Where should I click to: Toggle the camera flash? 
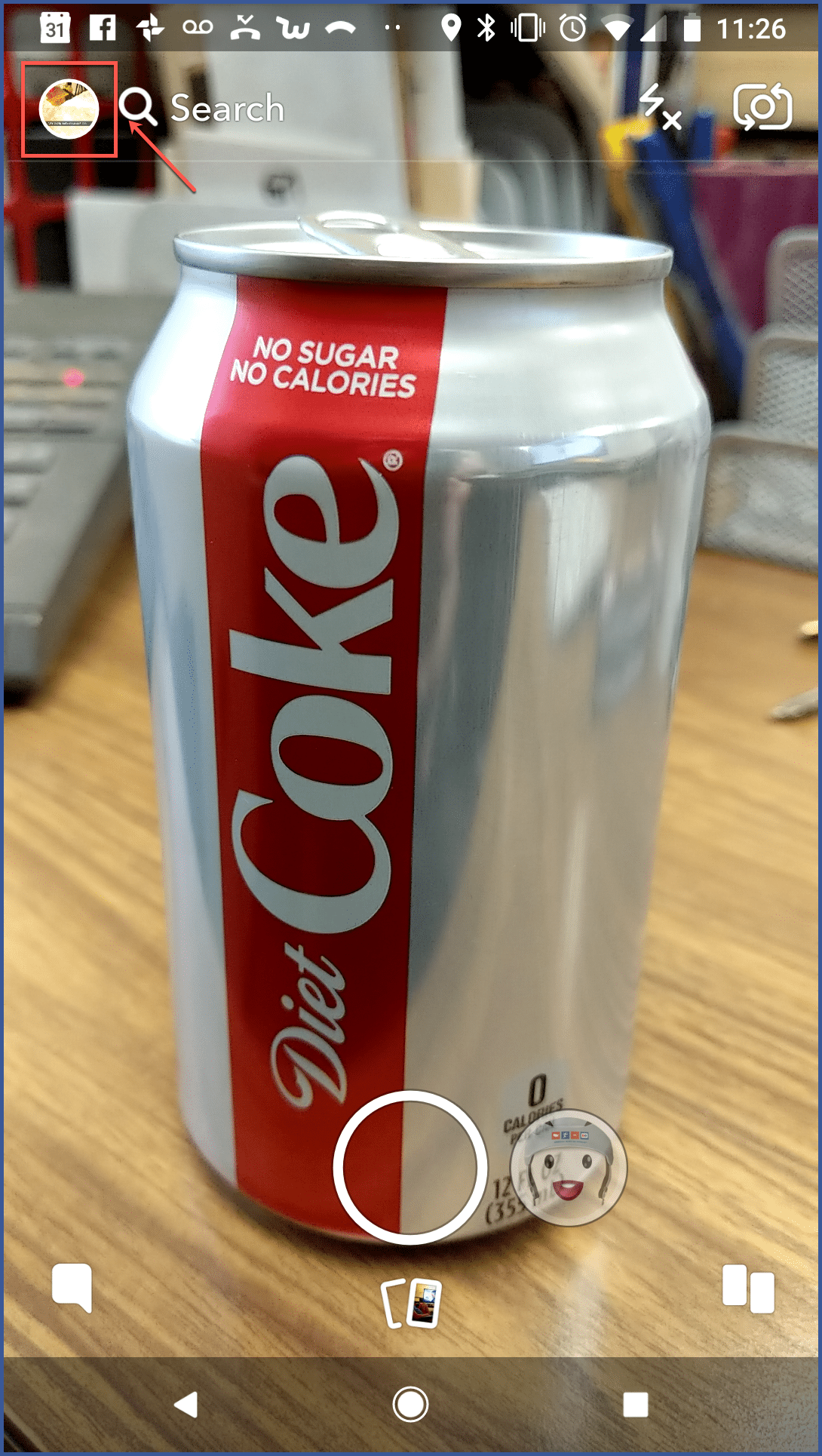(x=659, y=107)
